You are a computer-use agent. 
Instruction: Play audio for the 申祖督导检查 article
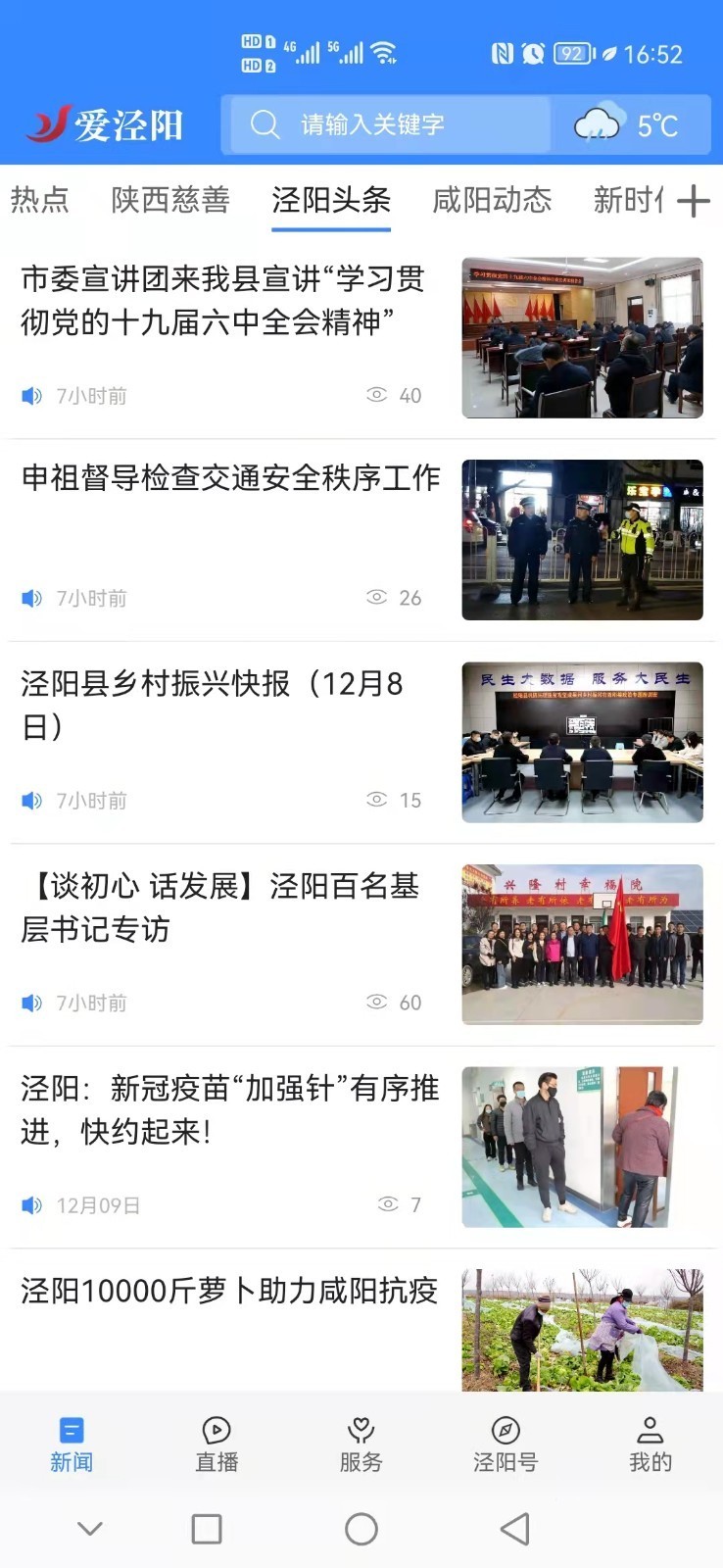30,597
